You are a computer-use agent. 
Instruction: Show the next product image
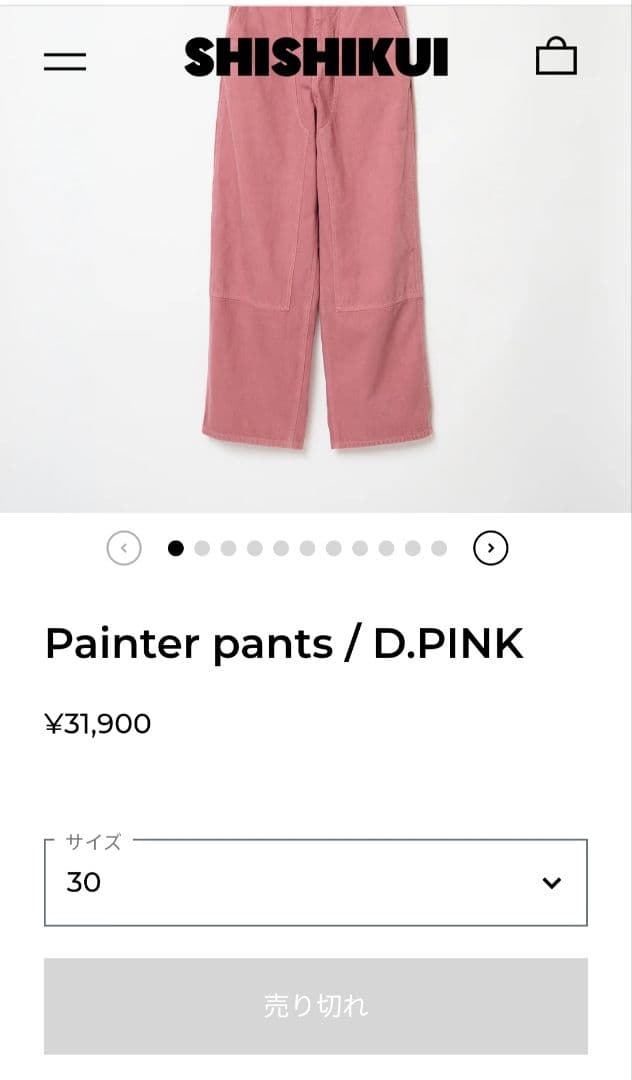490,548
